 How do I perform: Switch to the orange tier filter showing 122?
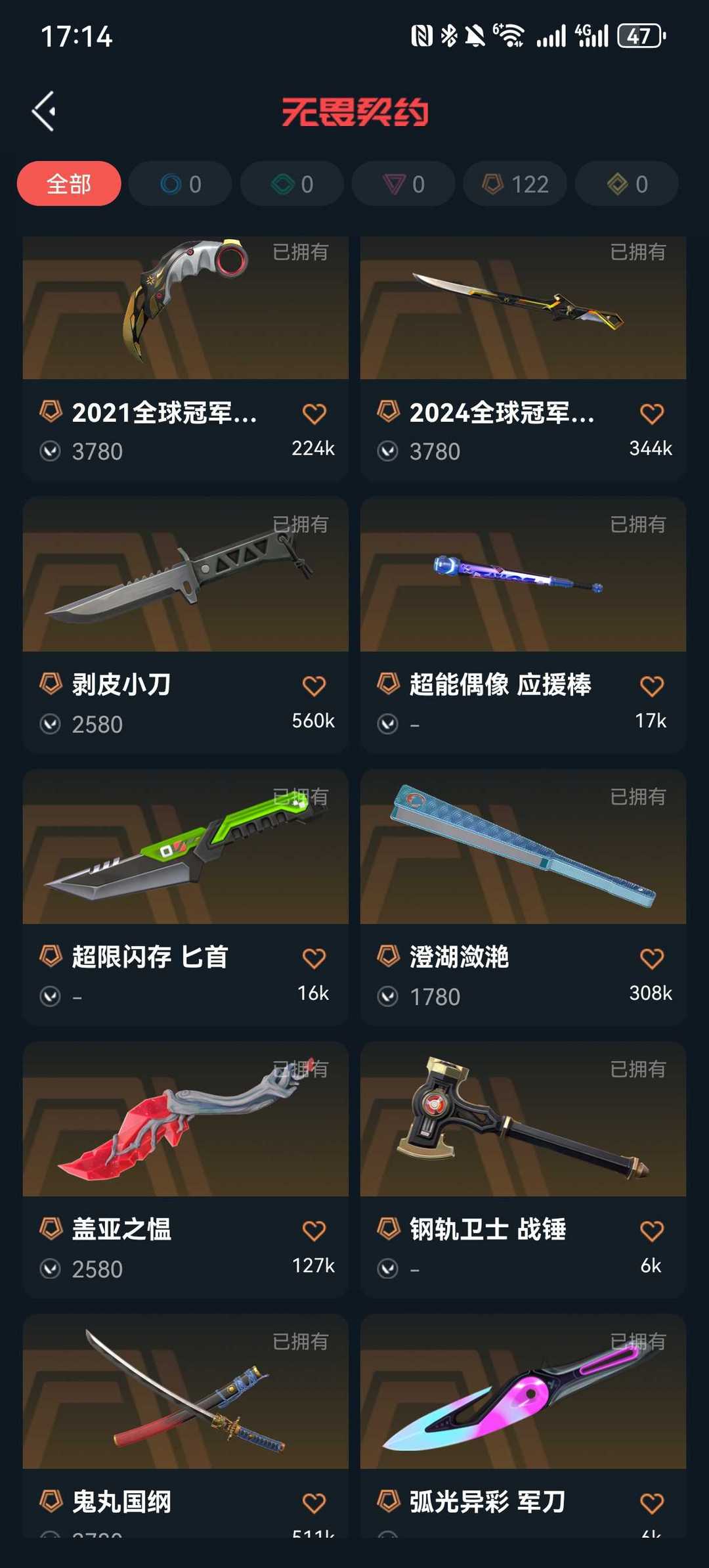(515, 184)
